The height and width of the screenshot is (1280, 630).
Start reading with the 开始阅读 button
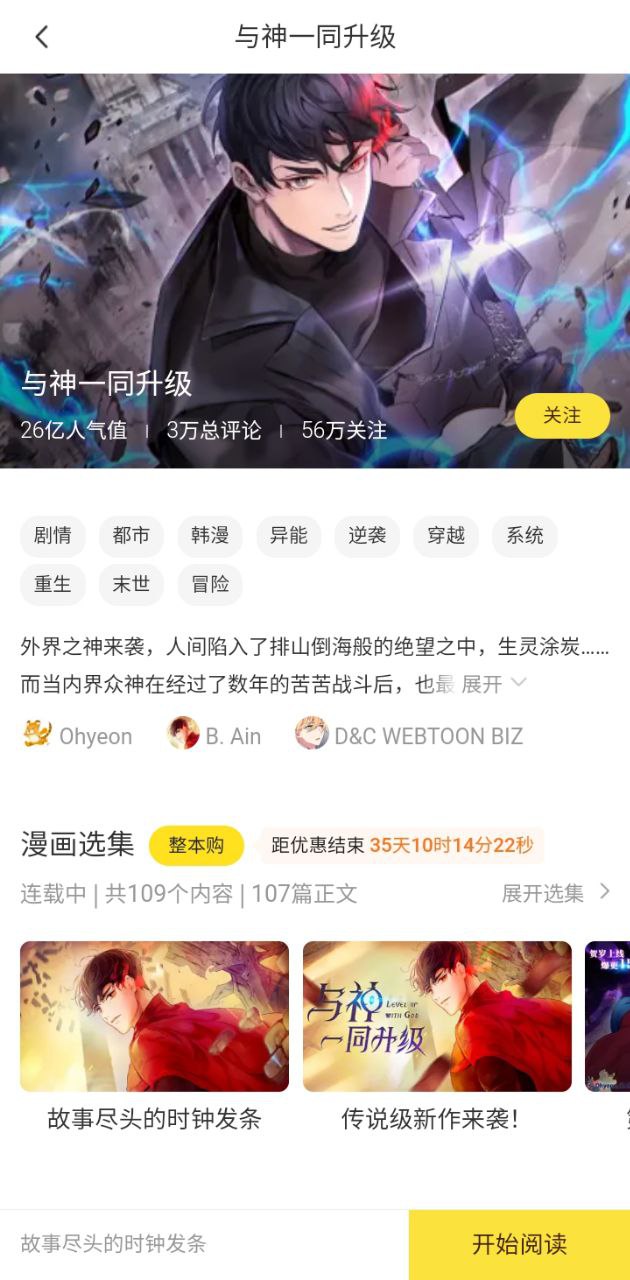tap(519, 1244)
